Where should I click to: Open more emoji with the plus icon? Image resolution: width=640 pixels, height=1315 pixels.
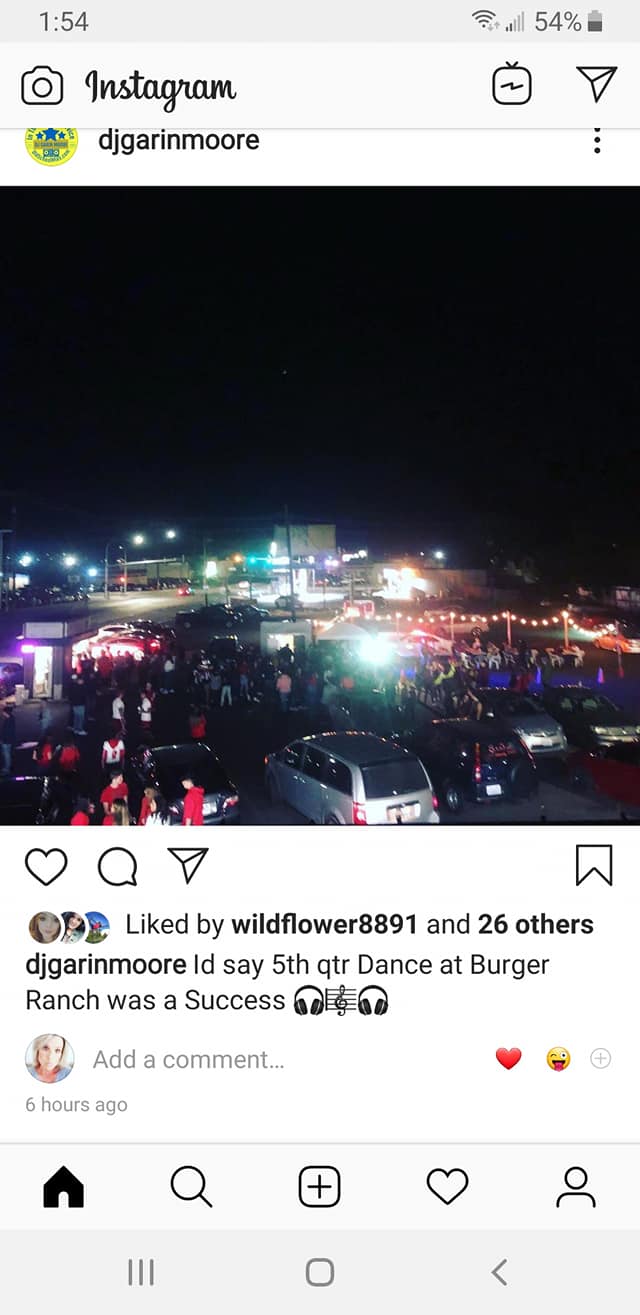pyautogui.click(x=600, y=1058)
